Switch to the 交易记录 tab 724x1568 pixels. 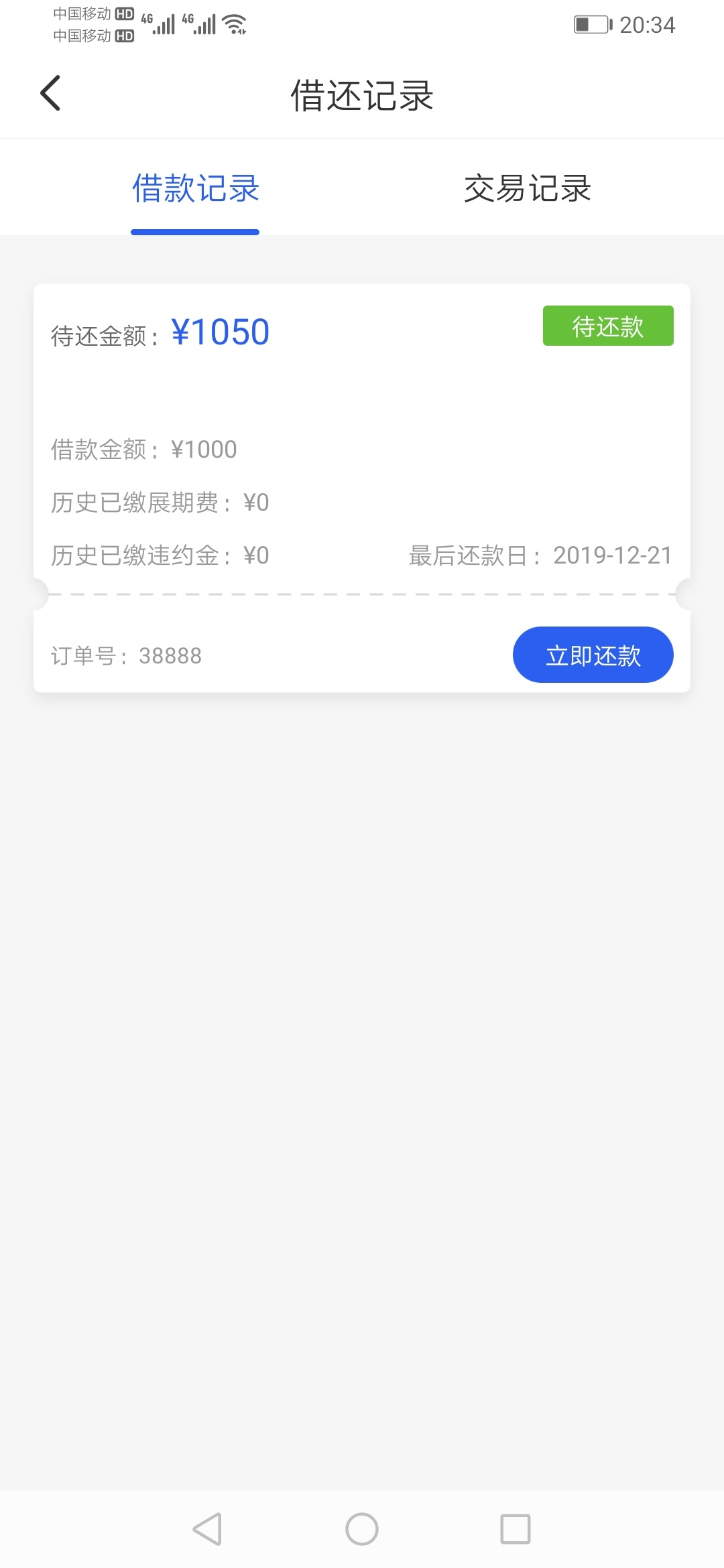528,188
